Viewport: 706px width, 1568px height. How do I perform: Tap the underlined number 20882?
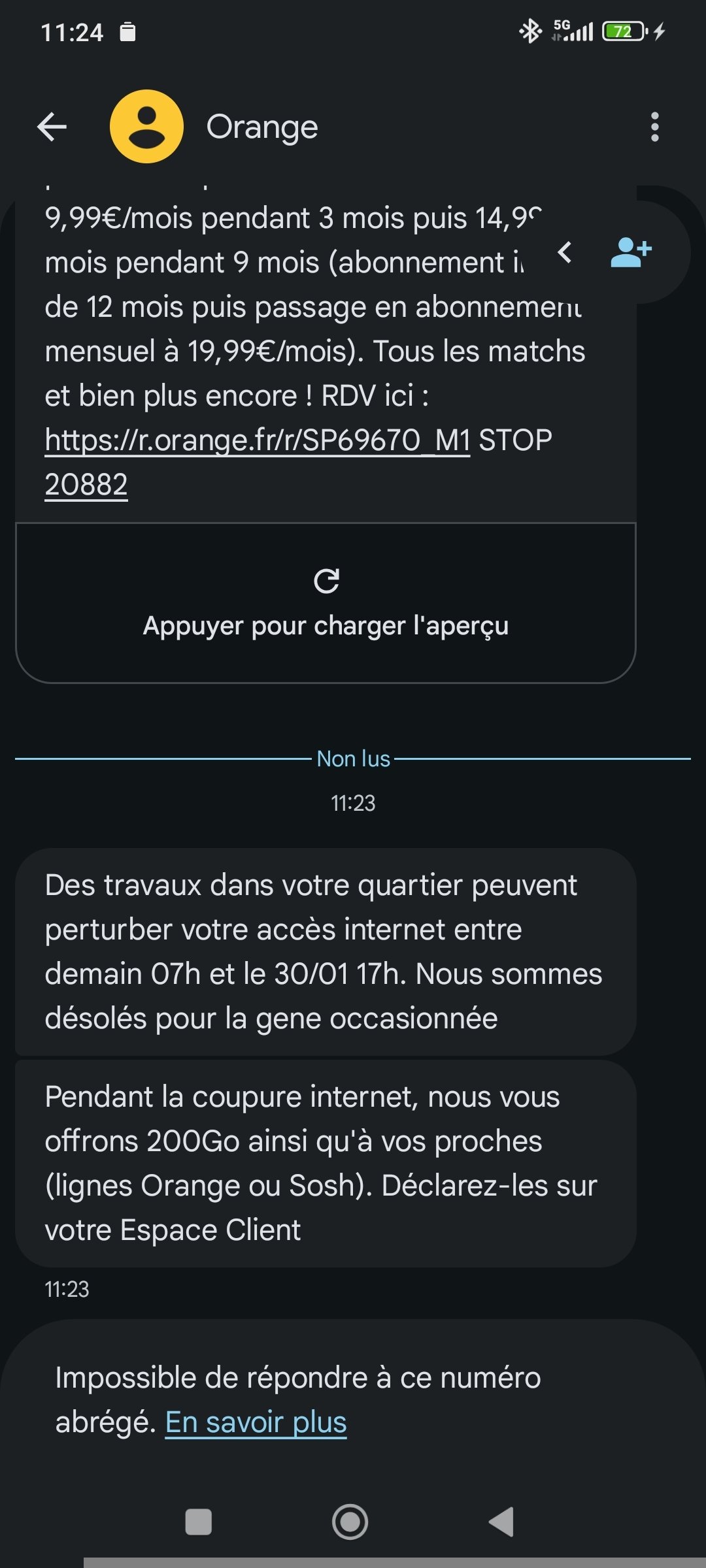86,485
